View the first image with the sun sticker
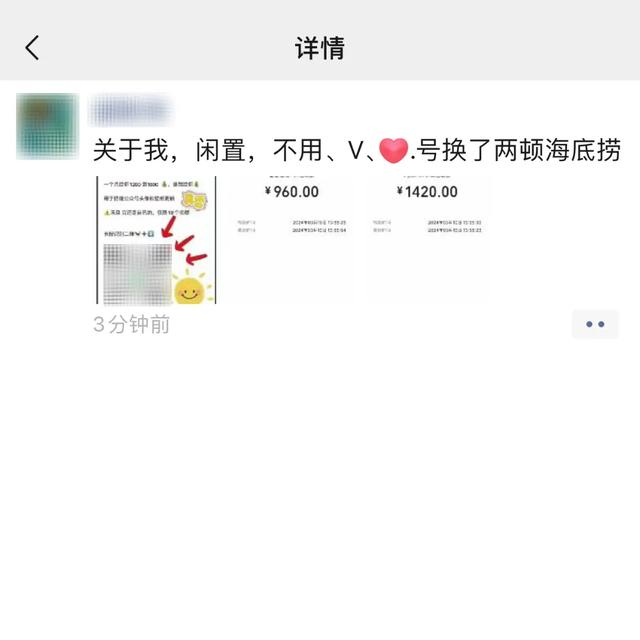640x640 pixels. (156, 240)
